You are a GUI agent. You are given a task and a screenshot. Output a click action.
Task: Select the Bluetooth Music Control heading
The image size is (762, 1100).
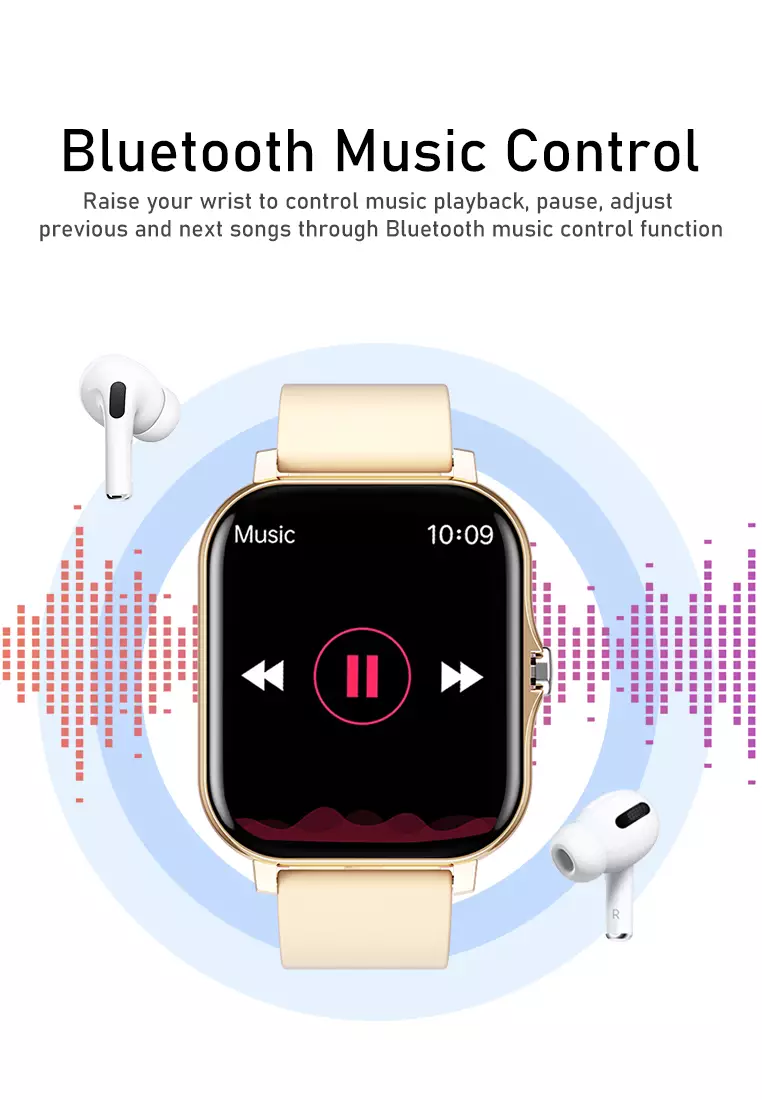click(x=381, y=150)
